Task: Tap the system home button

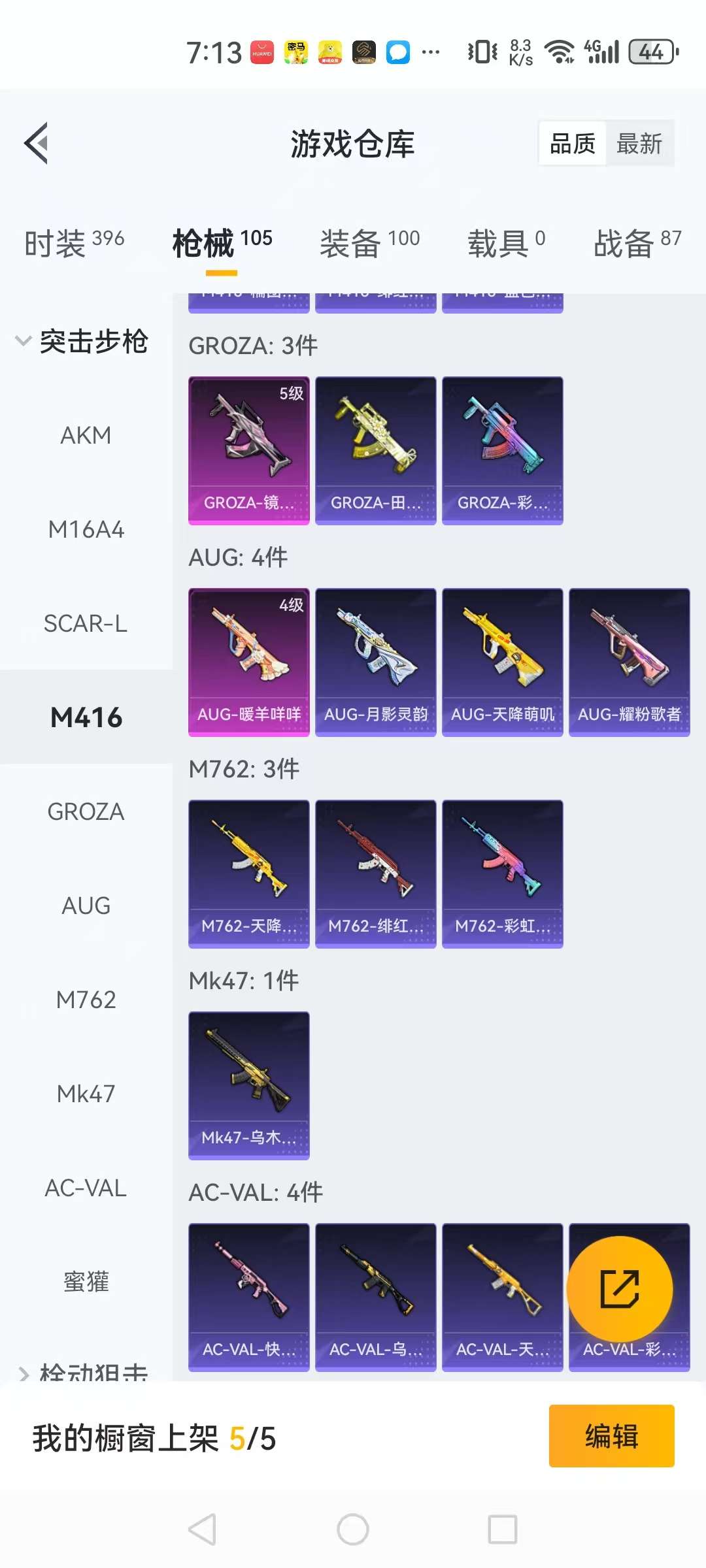Action: coord(353,1529)
